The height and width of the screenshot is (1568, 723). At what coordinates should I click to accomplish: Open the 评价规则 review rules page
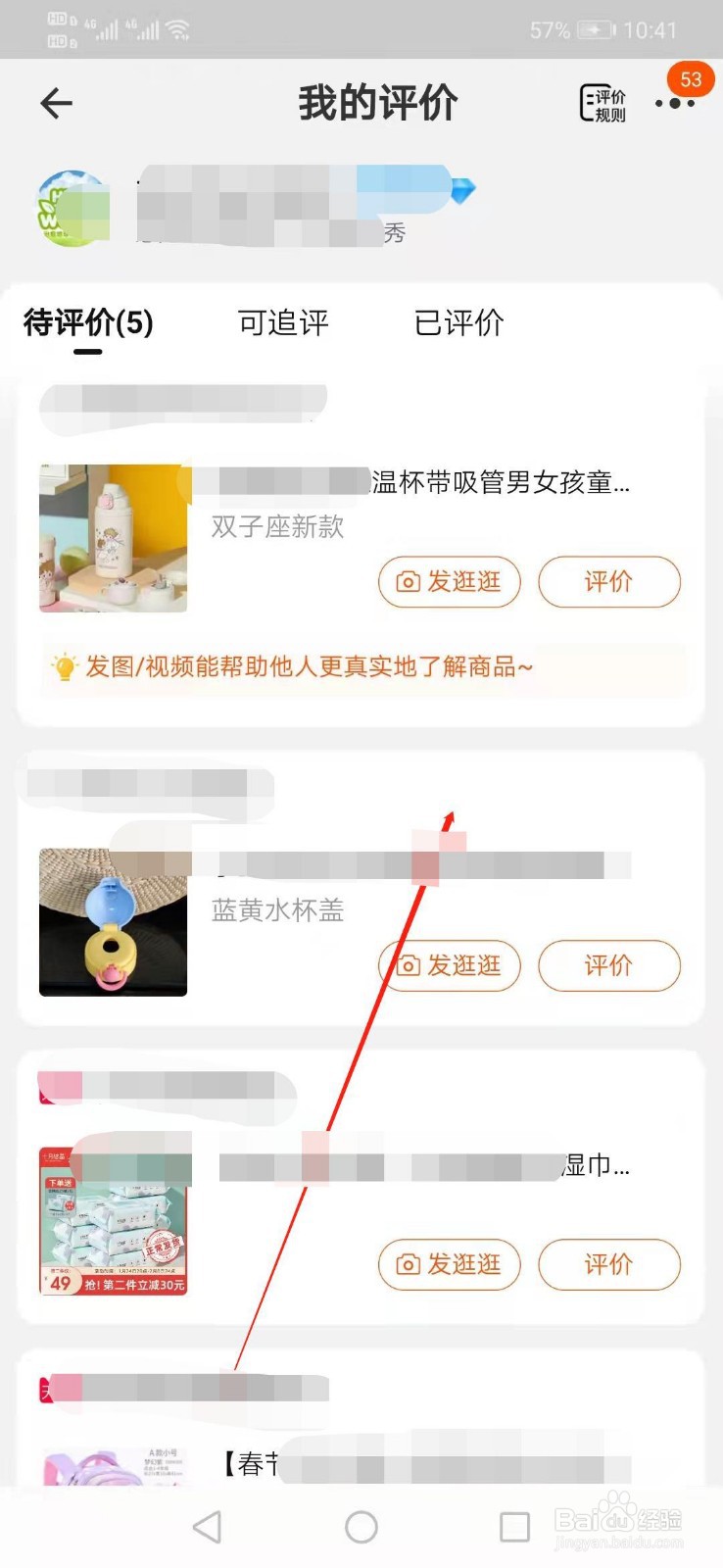604,101
